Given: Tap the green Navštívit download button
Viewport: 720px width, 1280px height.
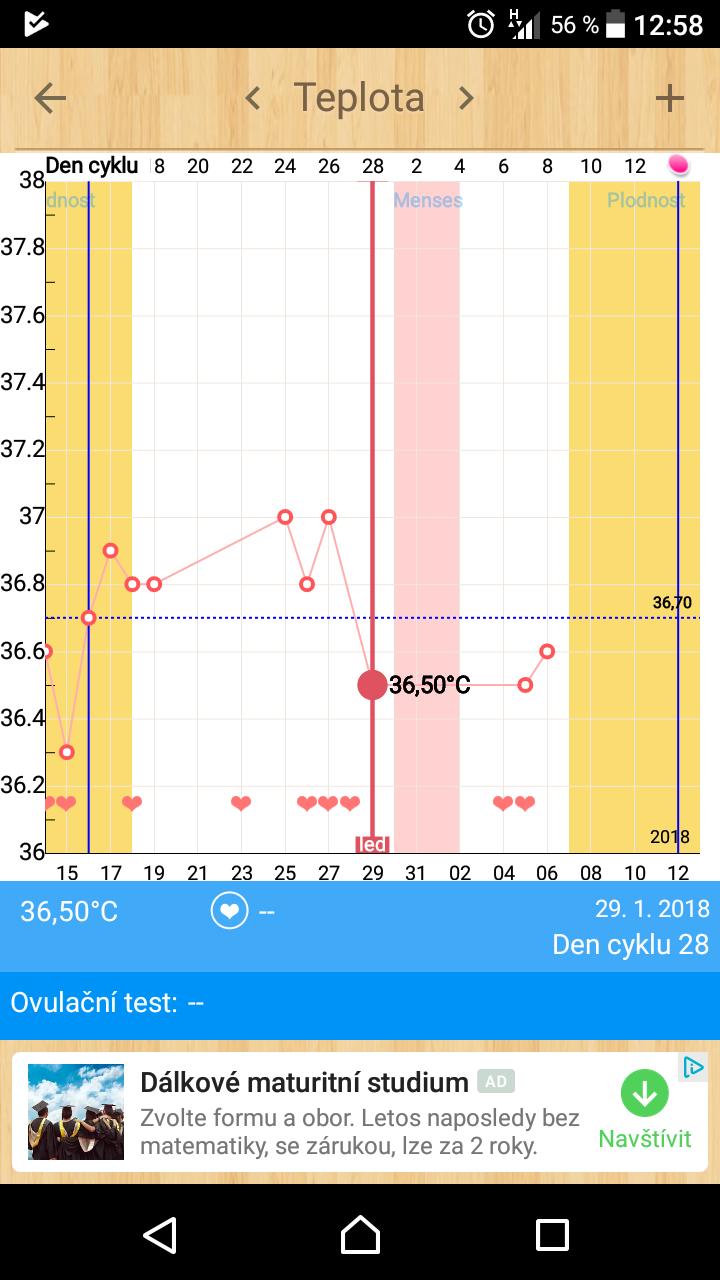Looking at the screenshot, I should (x=645, y=1094).
